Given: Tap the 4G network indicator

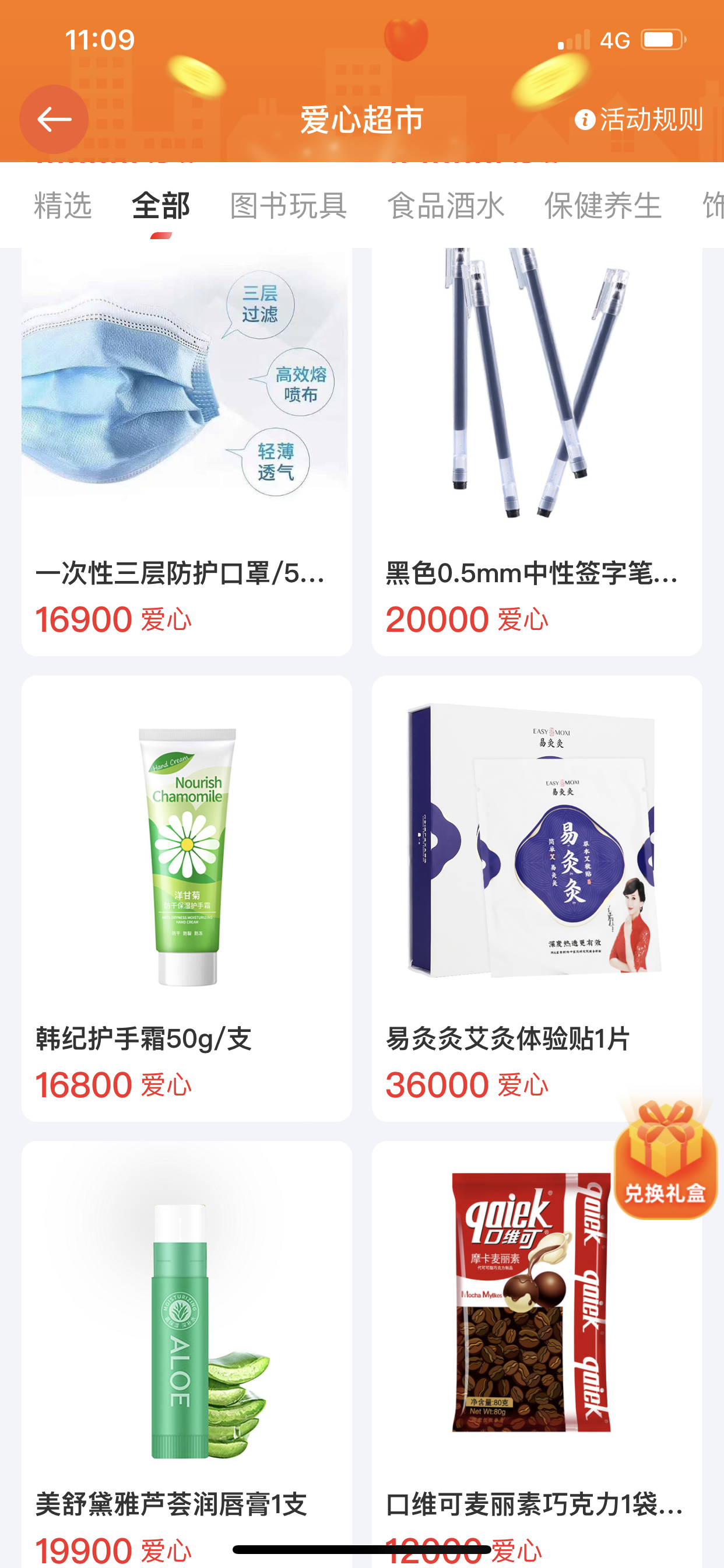Looking at the screenshot, I should click(x=616, y=40).
